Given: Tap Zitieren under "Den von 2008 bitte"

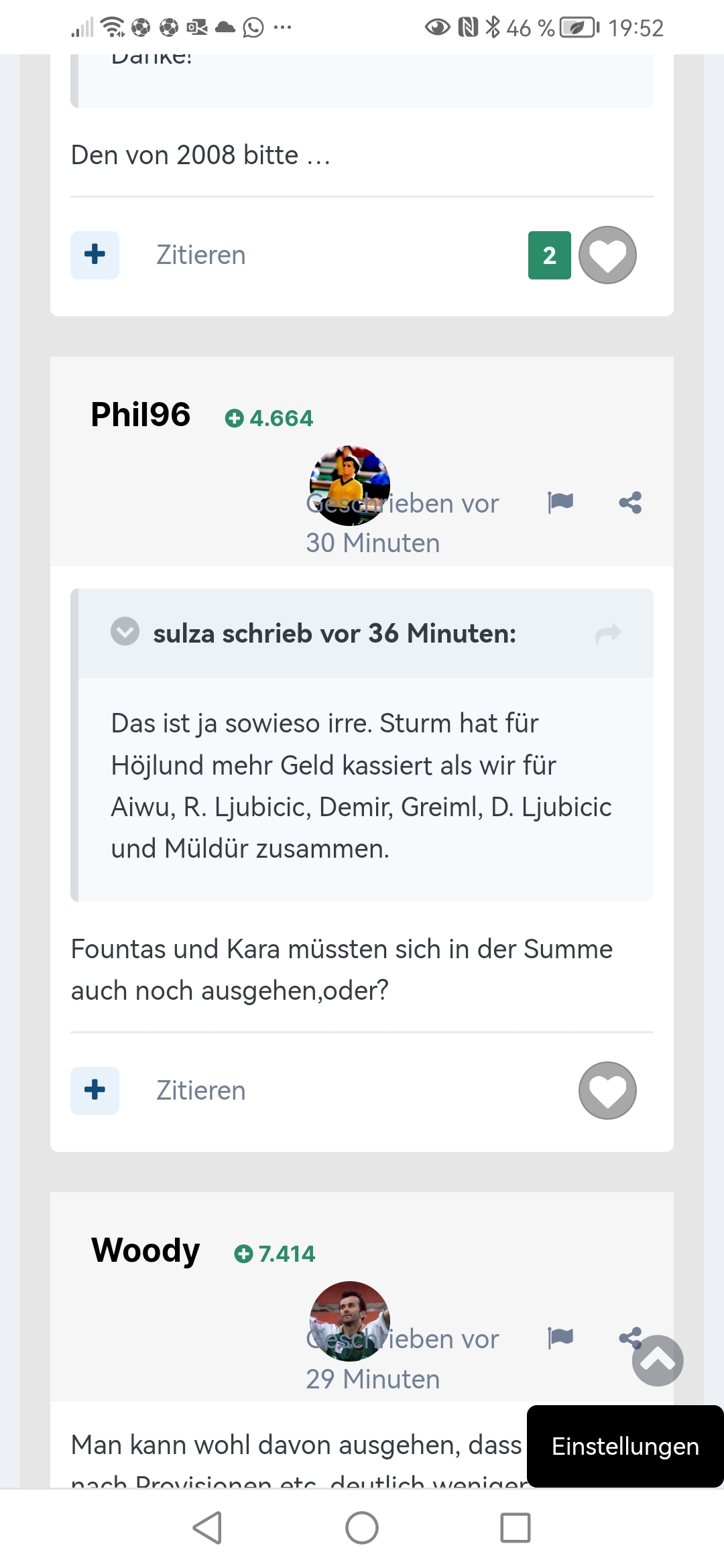Looking at the screenshot, I should pos(200,255).
